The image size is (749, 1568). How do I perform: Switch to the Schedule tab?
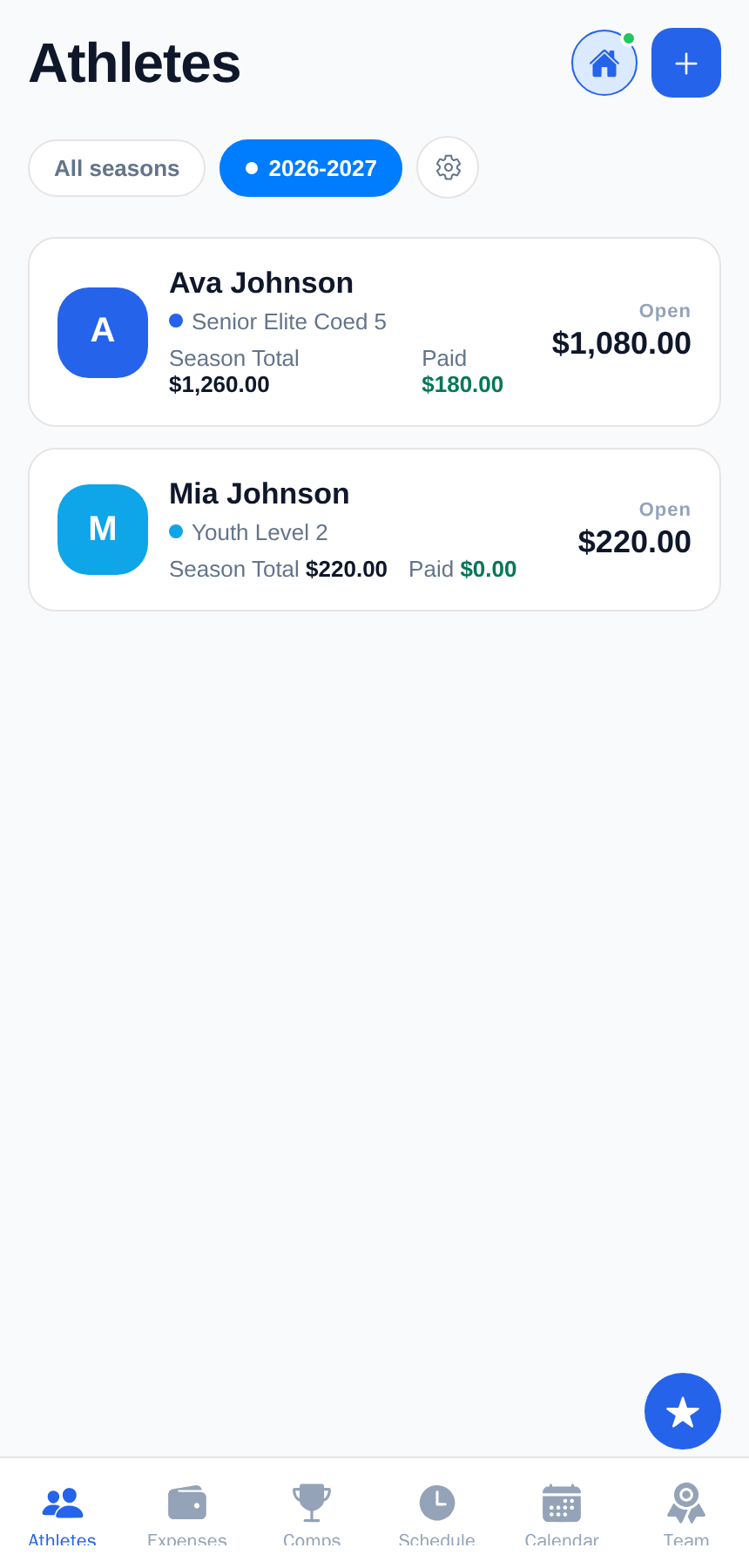tap(437, 1514)
